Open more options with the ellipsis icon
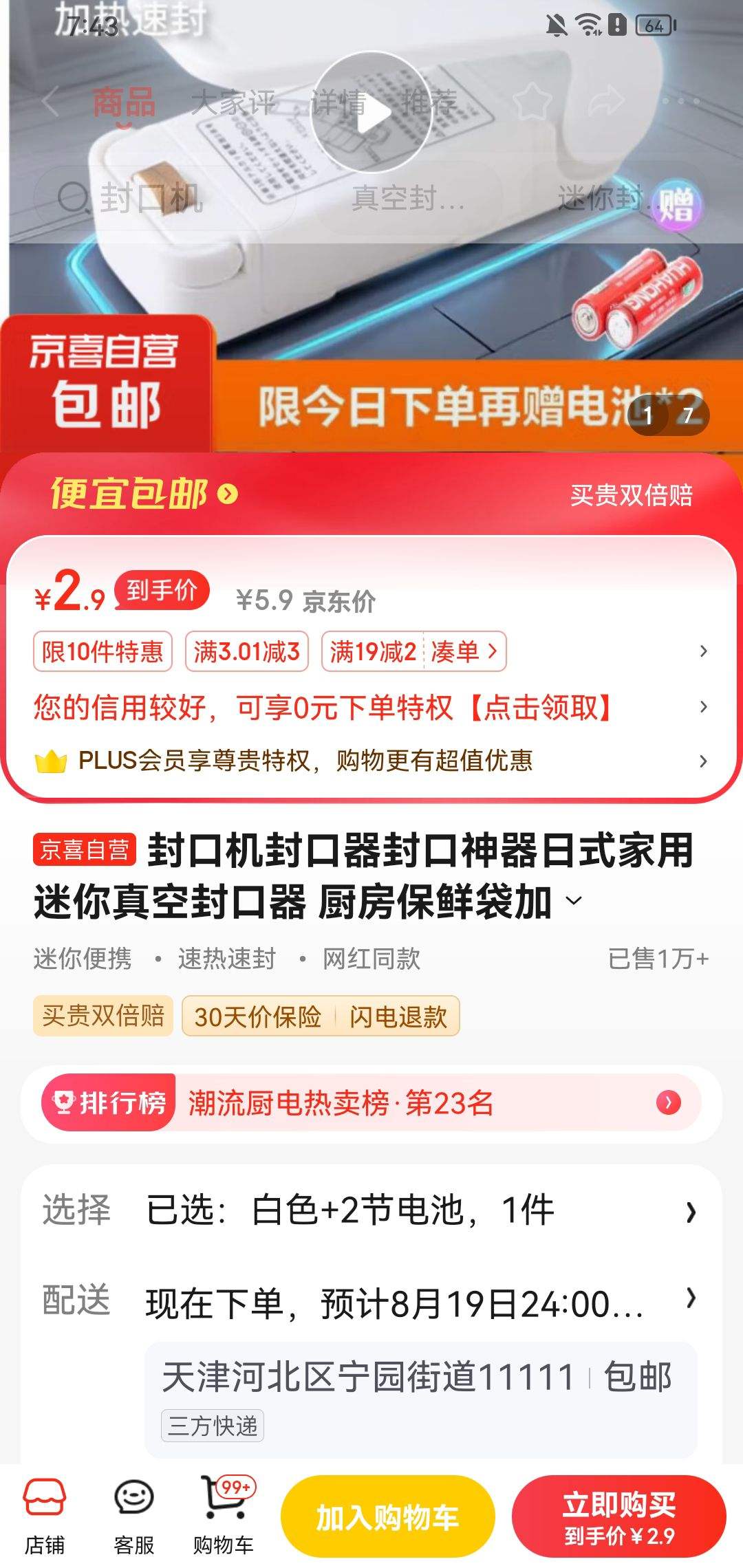The image size is (743, 1568). click(x=681, y=102)
